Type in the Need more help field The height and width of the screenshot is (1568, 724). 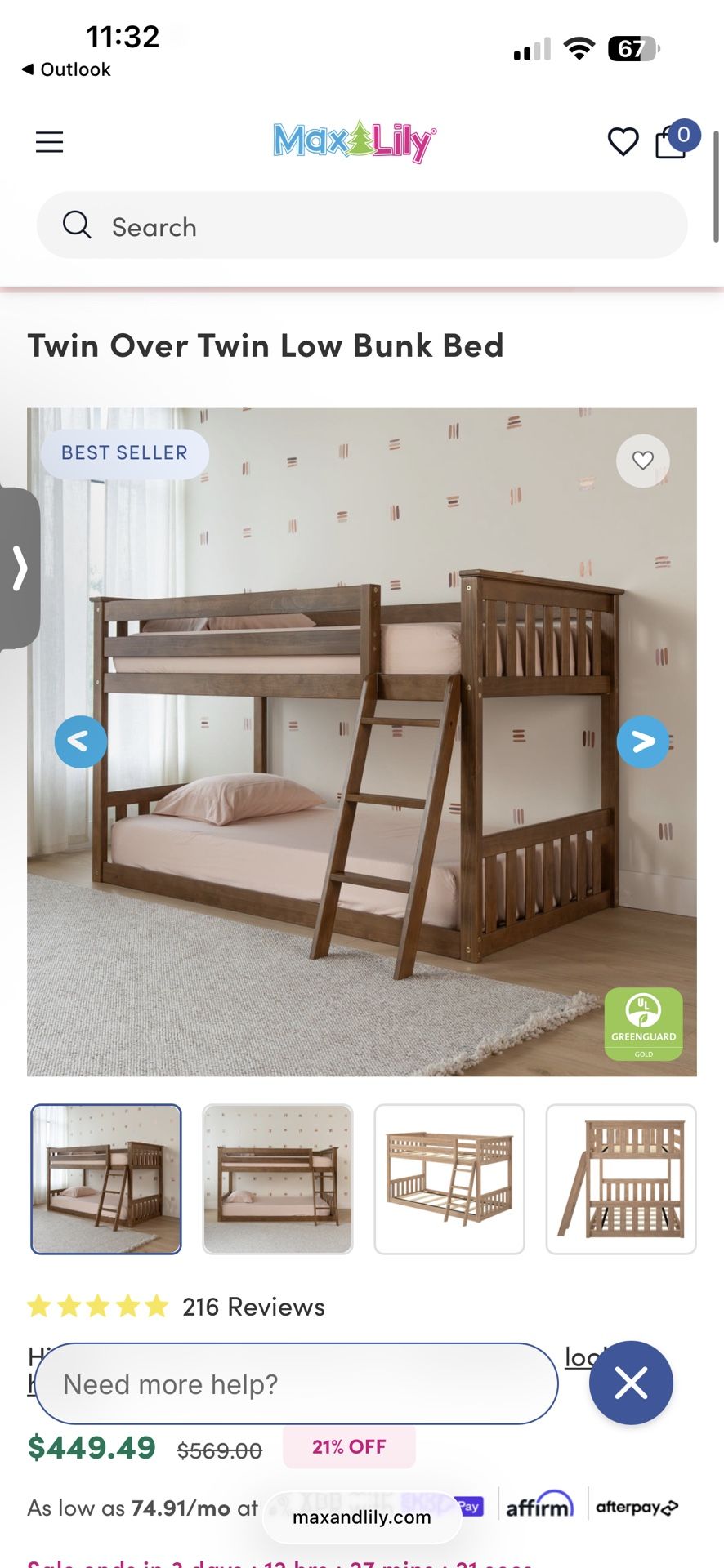[296, 1384]
